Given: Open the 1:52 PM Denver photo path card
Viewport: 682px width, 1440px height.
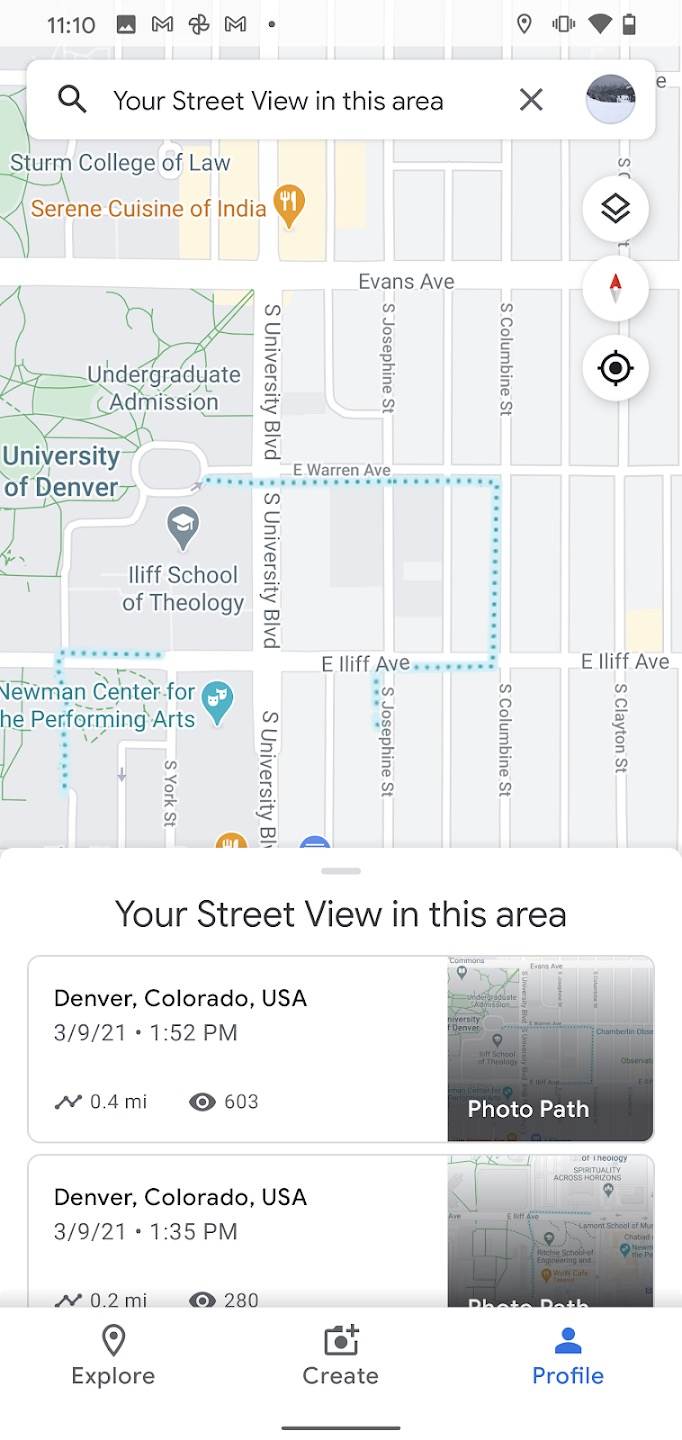Looking at the screenshot, I should click(x=340, y=1049).
